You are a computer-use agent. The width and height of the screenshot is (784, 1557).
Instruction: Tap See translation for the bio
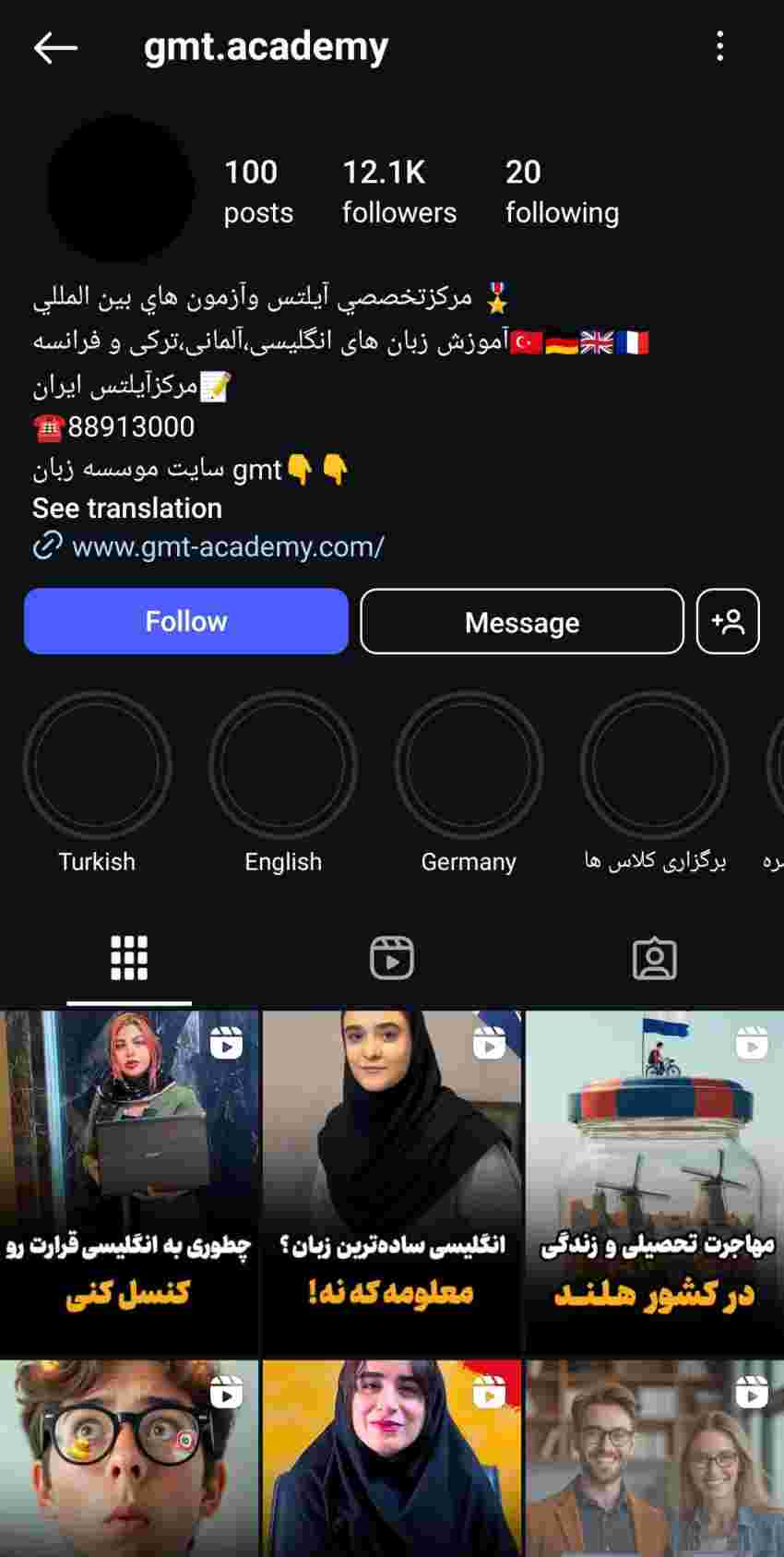127,509
